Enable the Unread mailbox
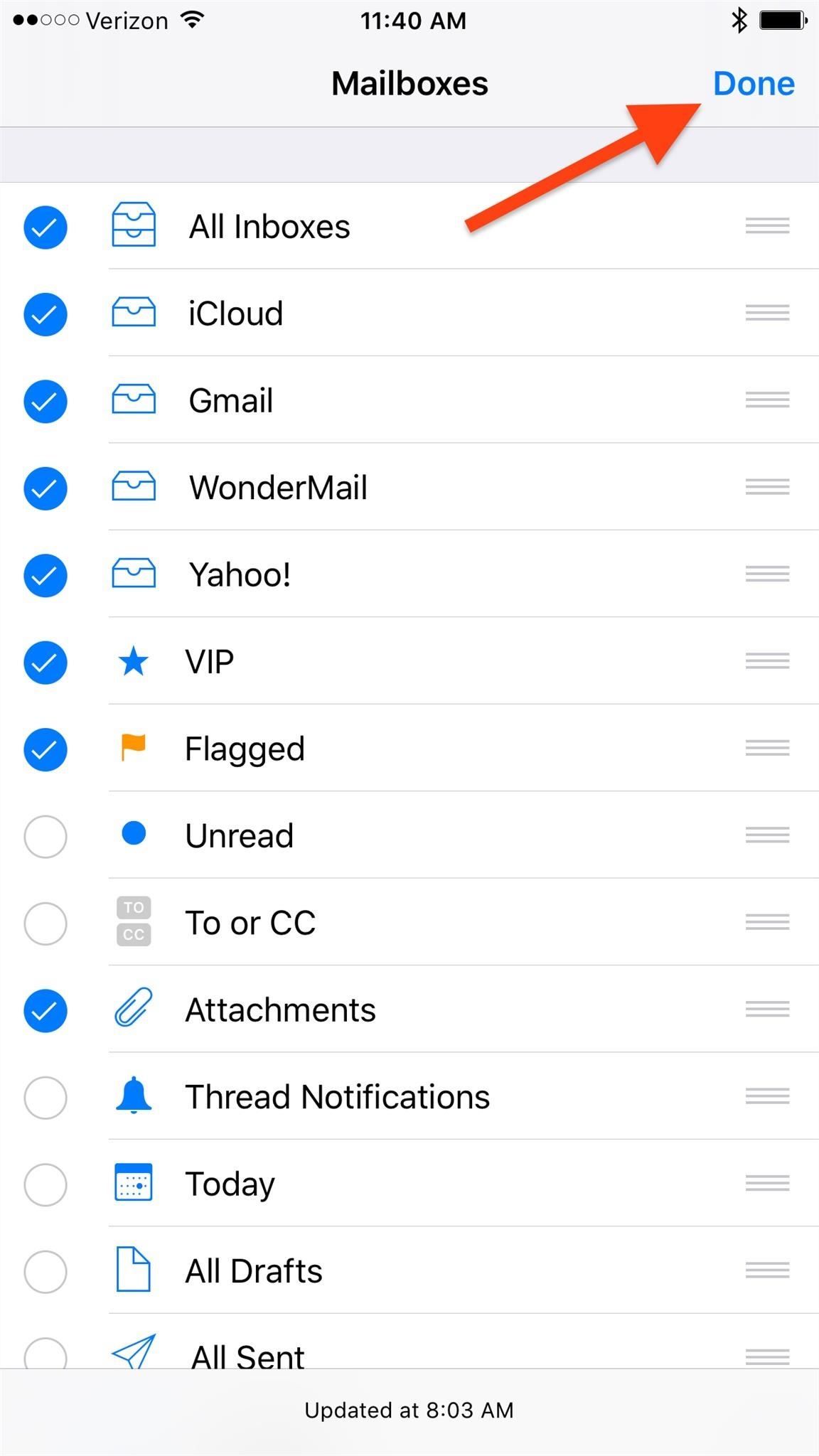 point(45,837)
